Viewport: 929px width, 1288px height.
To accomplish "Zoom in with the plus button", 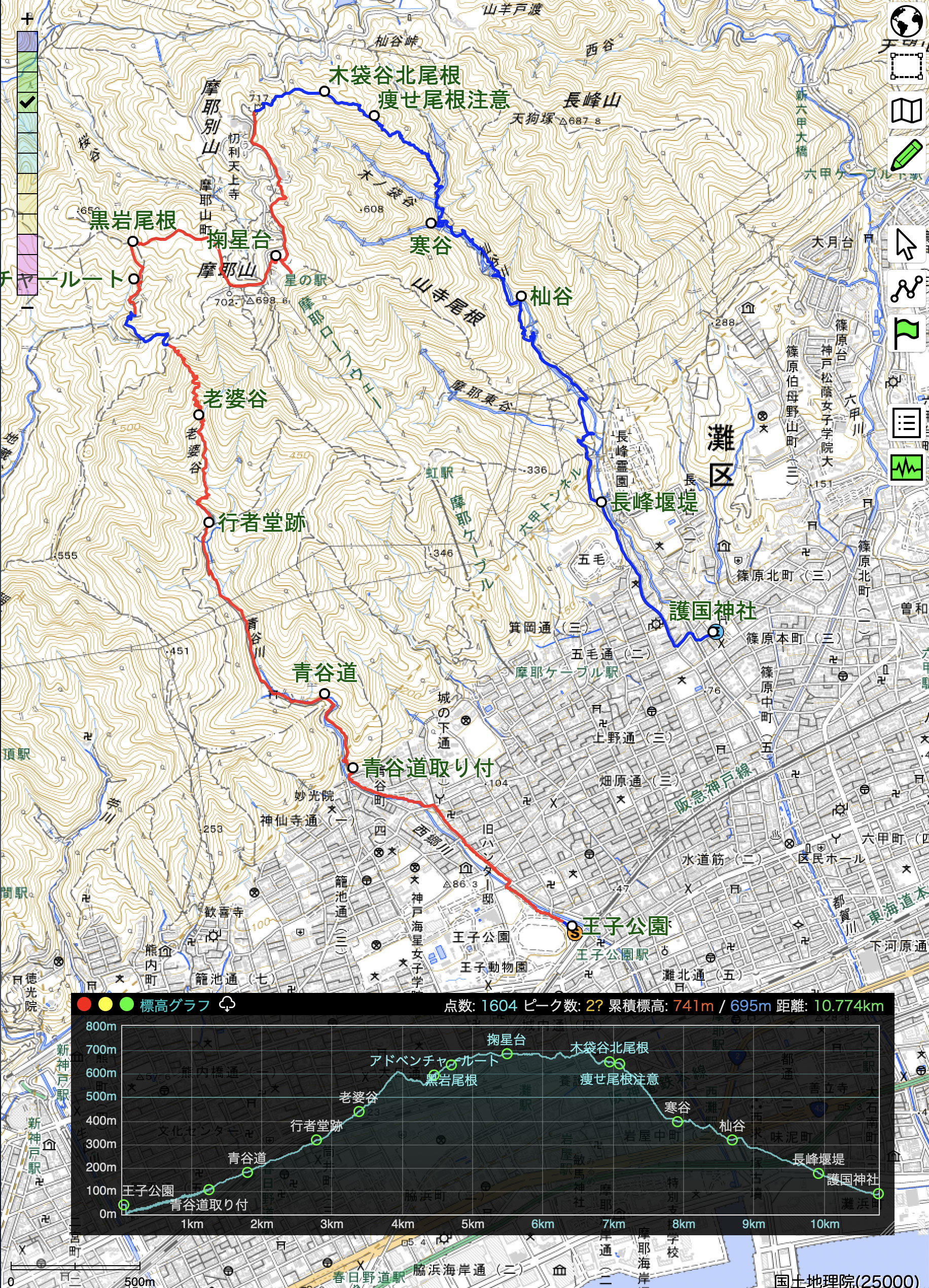I will coord(27,19).
